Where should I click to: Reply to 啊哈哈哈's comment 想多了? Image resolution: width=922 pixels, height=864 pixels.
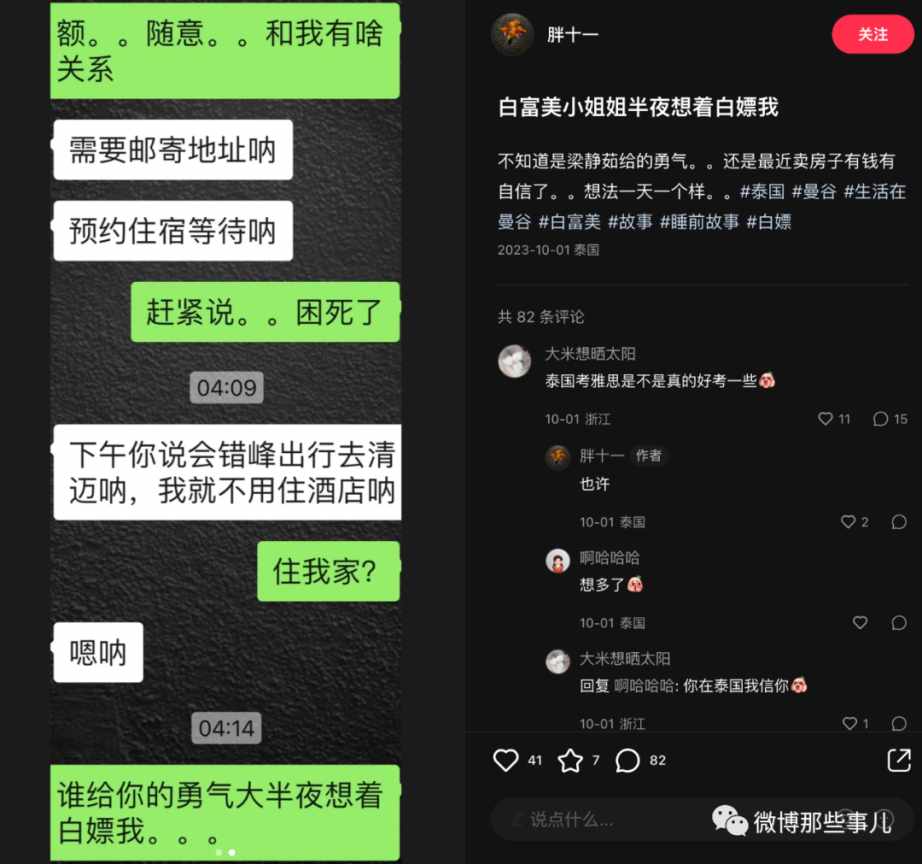899,623
